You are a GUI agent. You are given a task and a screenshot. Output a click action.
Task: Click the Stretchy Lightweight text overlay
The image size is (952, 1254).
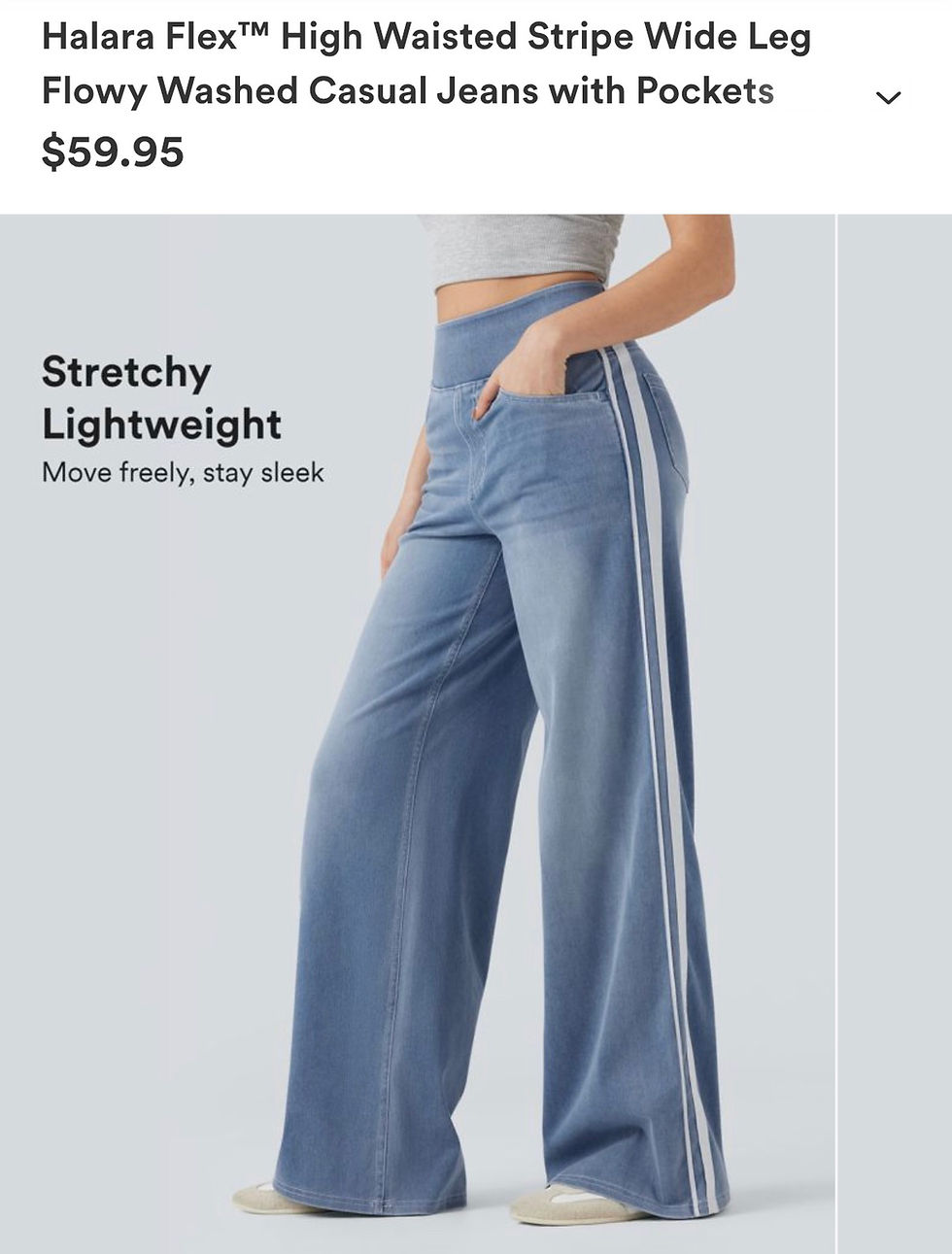163,398
